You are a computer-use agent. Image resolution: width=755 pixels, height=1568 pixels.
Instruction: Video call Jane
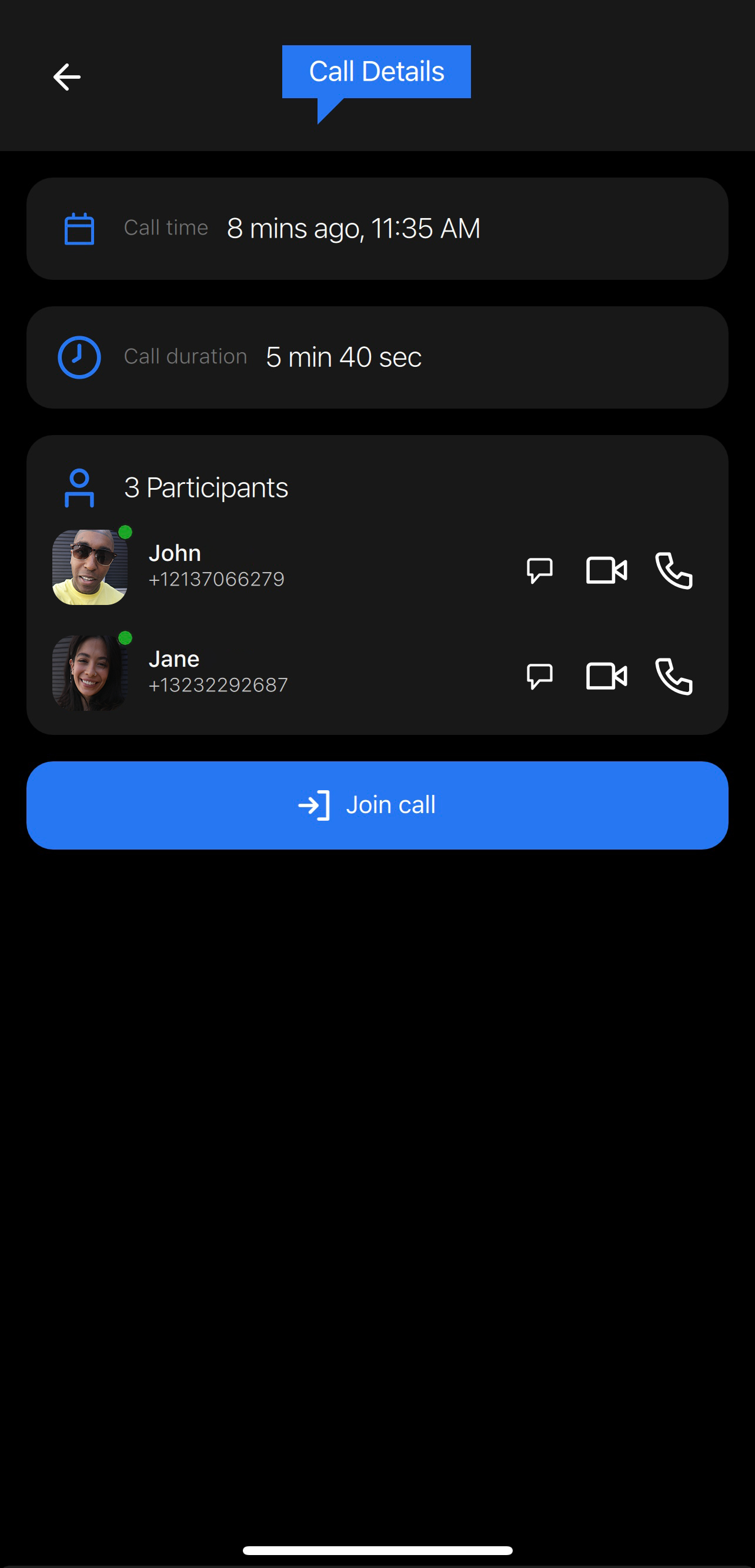[x=606, y=676]
